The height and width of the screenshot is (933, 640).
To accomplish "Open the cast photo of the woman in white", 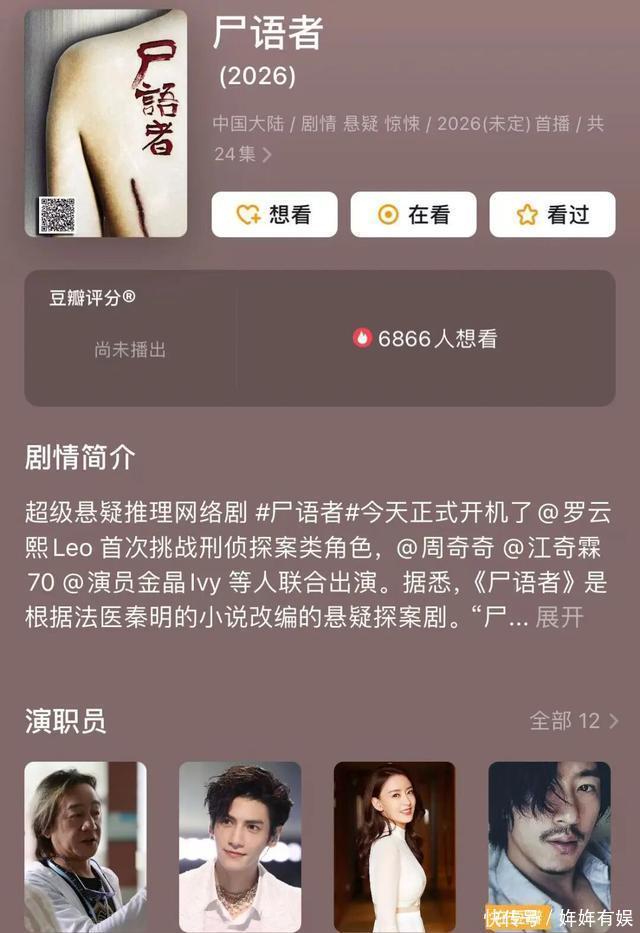I will 394,846.
